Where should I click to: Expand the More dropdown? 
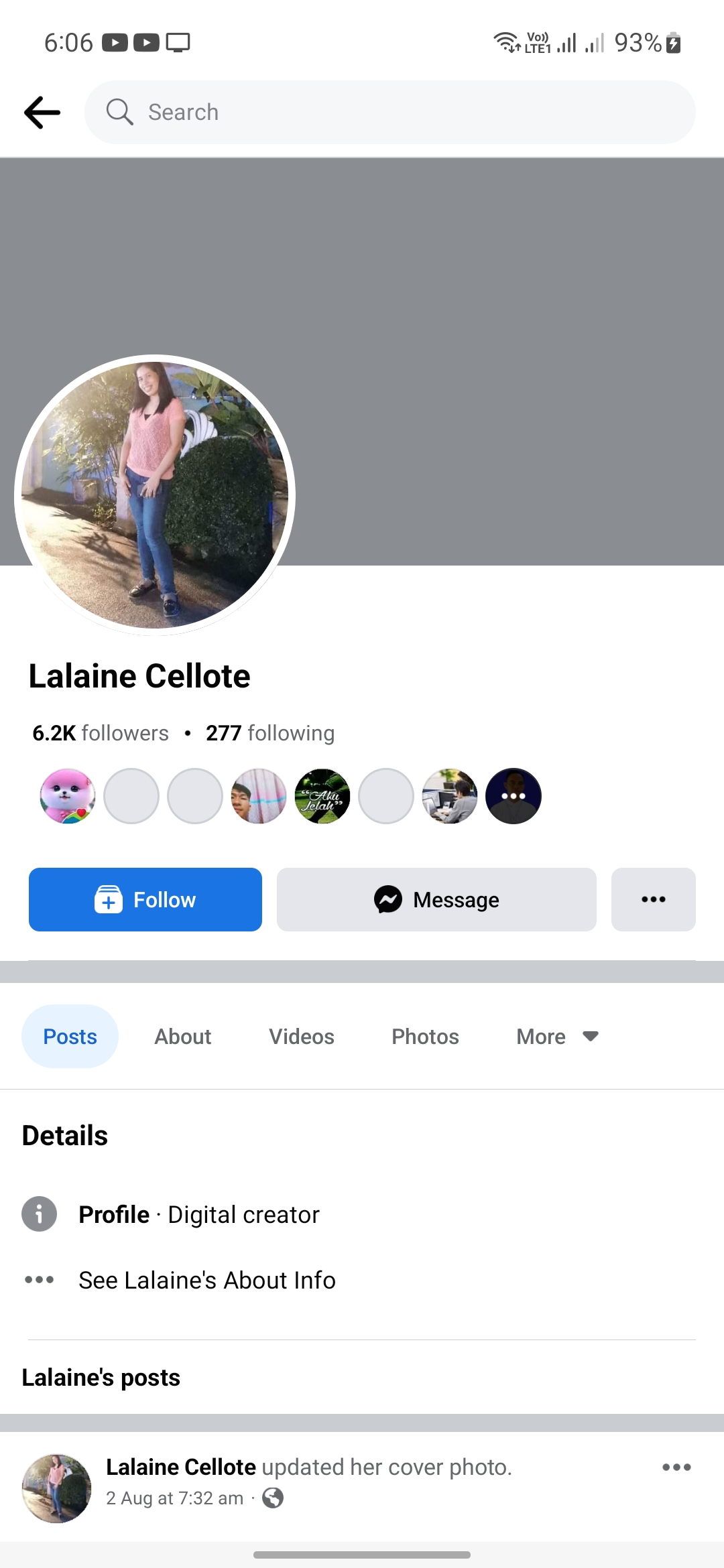(x=557, y=1037)
